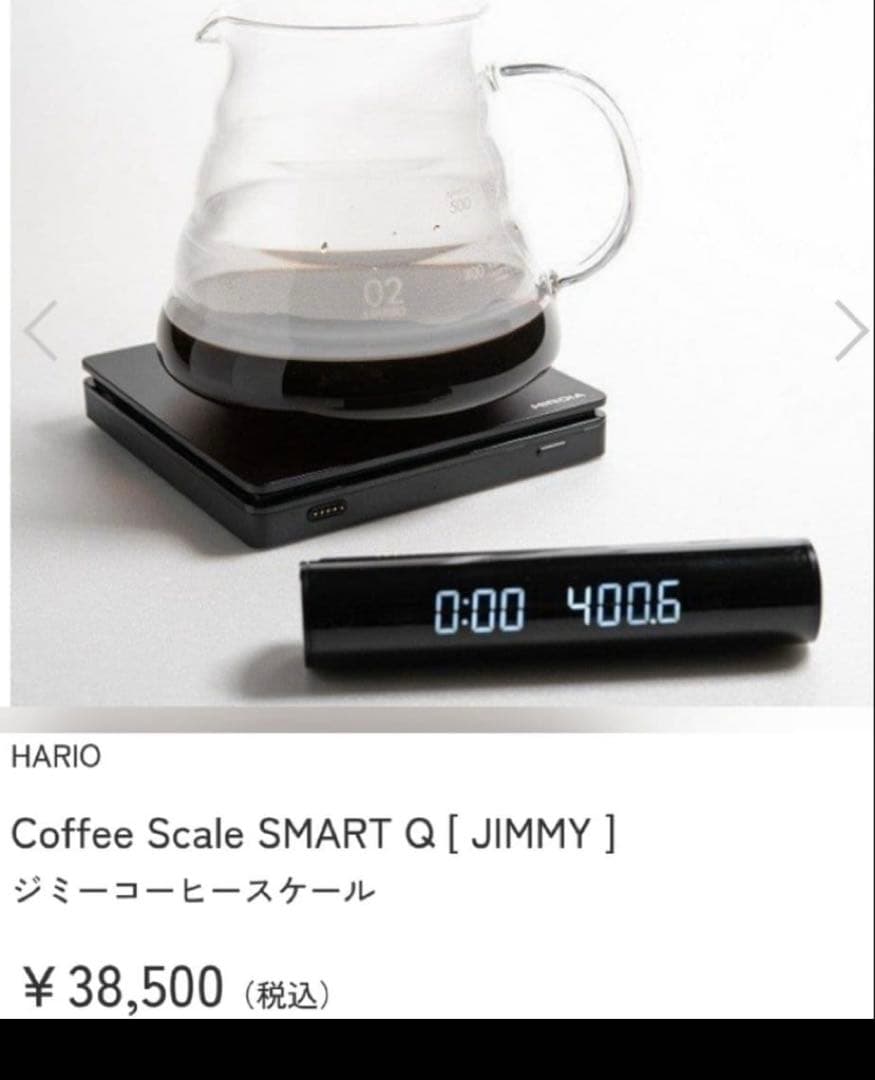Show the next product image

click(850, 331)
